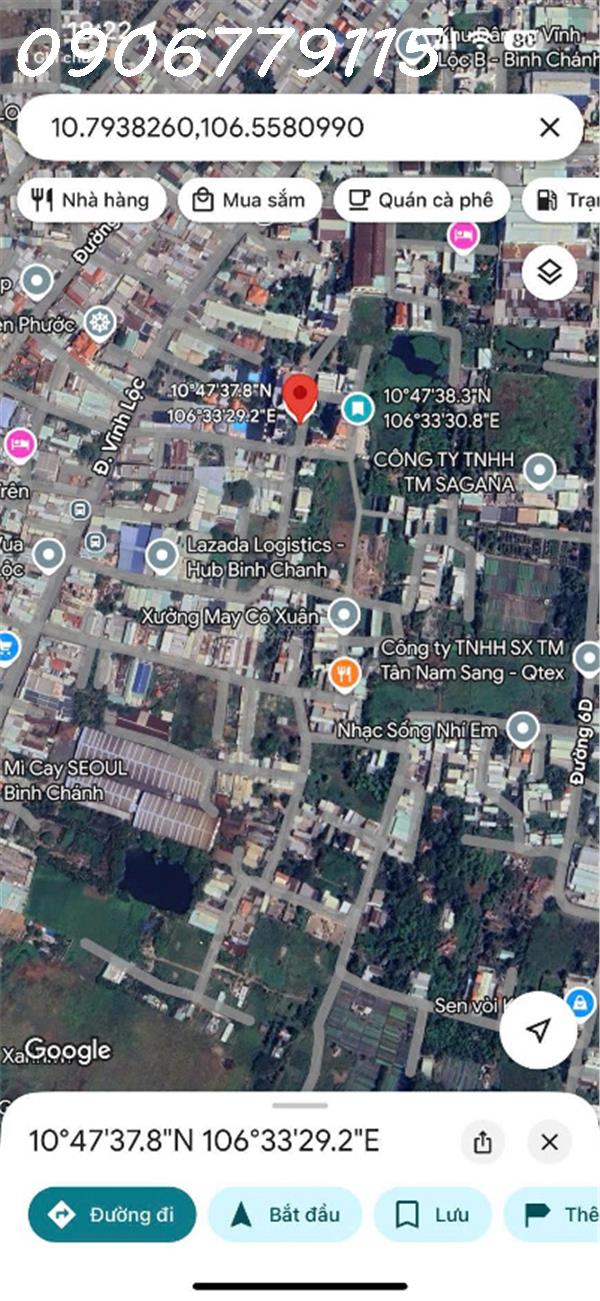Select the Nhà hàng chip
The width and height of the screenshot is (600, 1301).
tap(90, 200)
